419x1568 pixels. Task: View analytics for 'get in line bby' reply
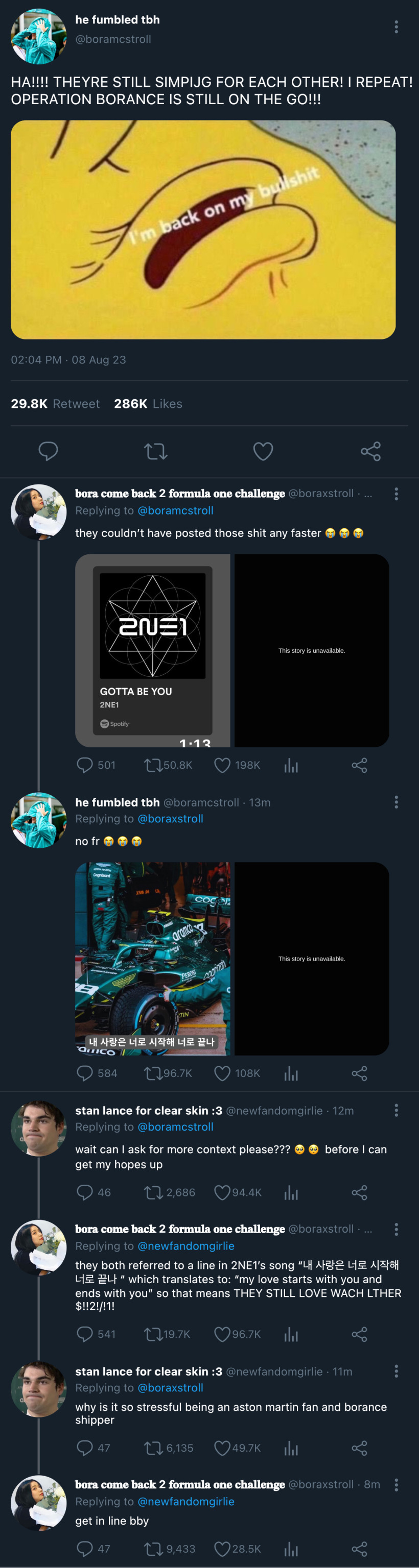[291, 1549]
